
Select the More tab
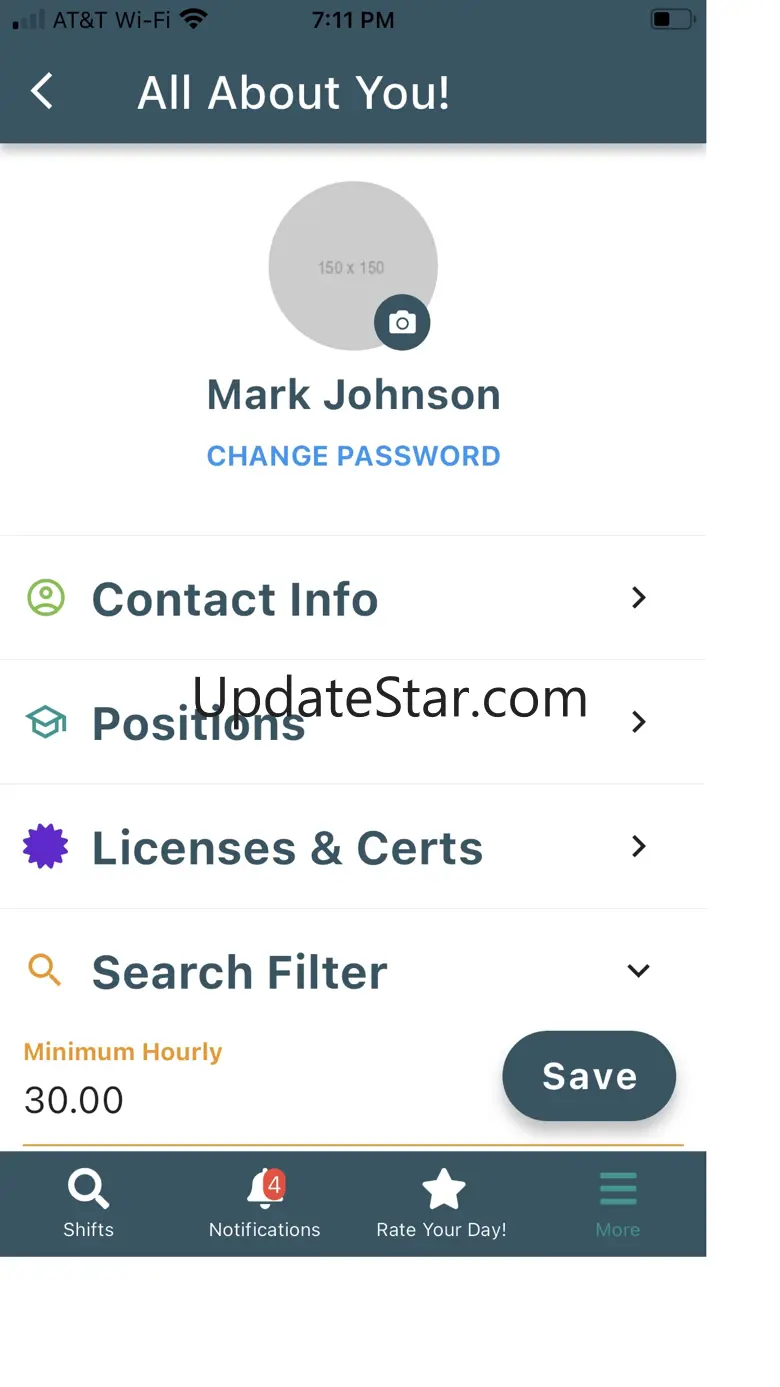[617, 1204]
